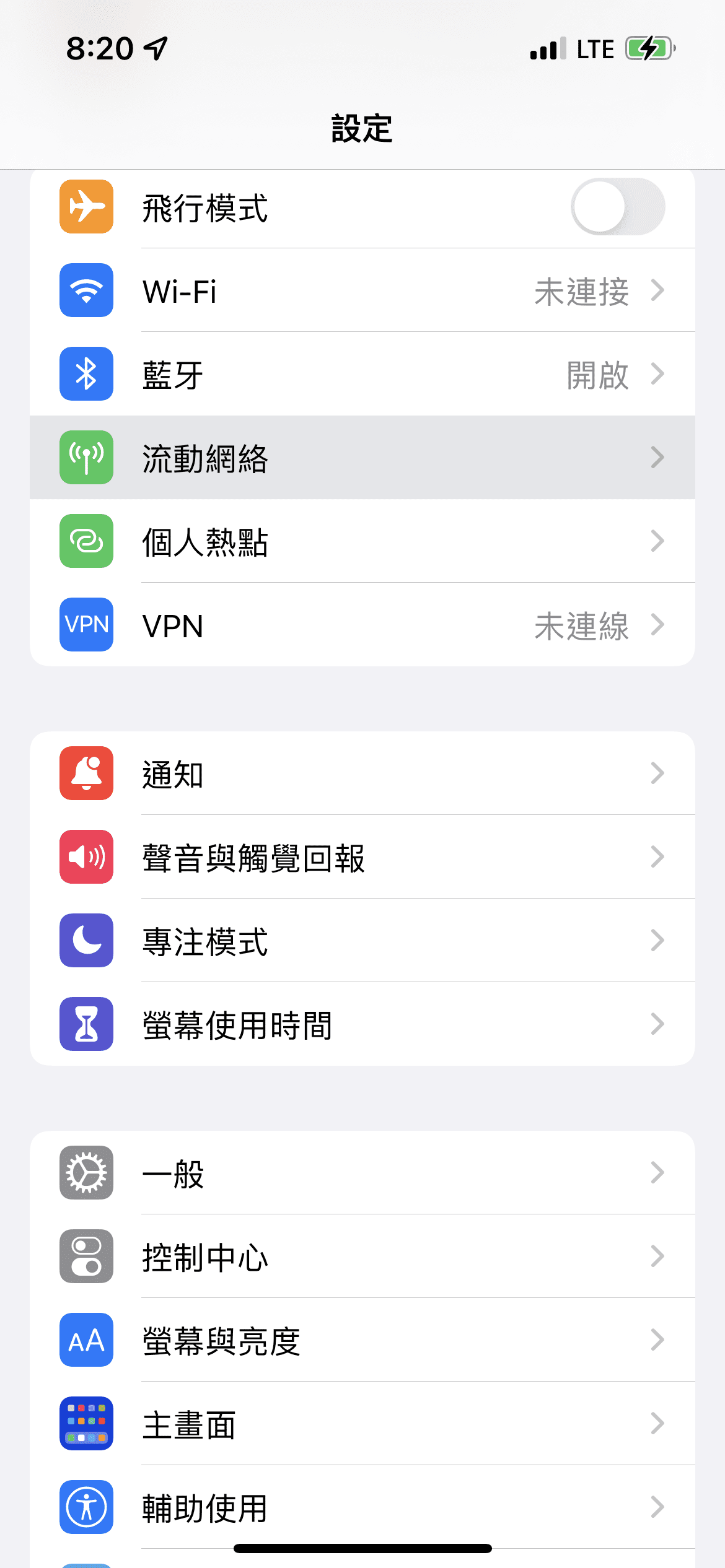The width and height of the screenshot is (725, 1568).
Task: Open 通知 notifications settings
Action: [x=362, y=773]
